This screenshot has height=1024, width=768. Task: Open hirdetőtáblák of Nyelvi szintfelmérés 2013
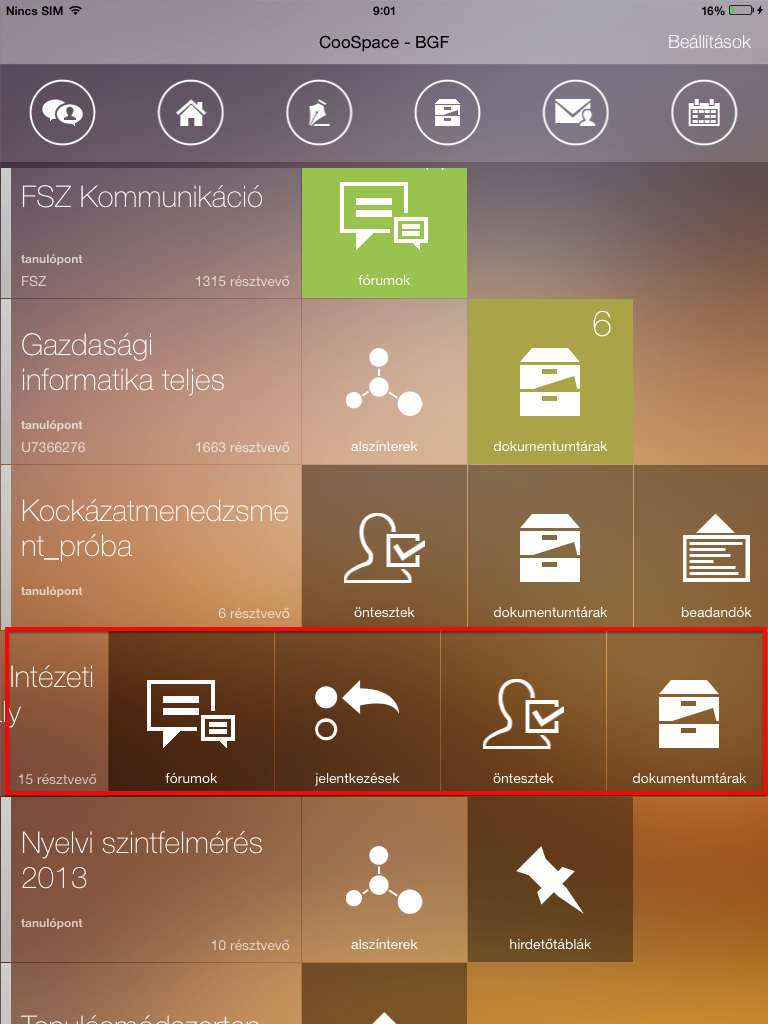550,879
